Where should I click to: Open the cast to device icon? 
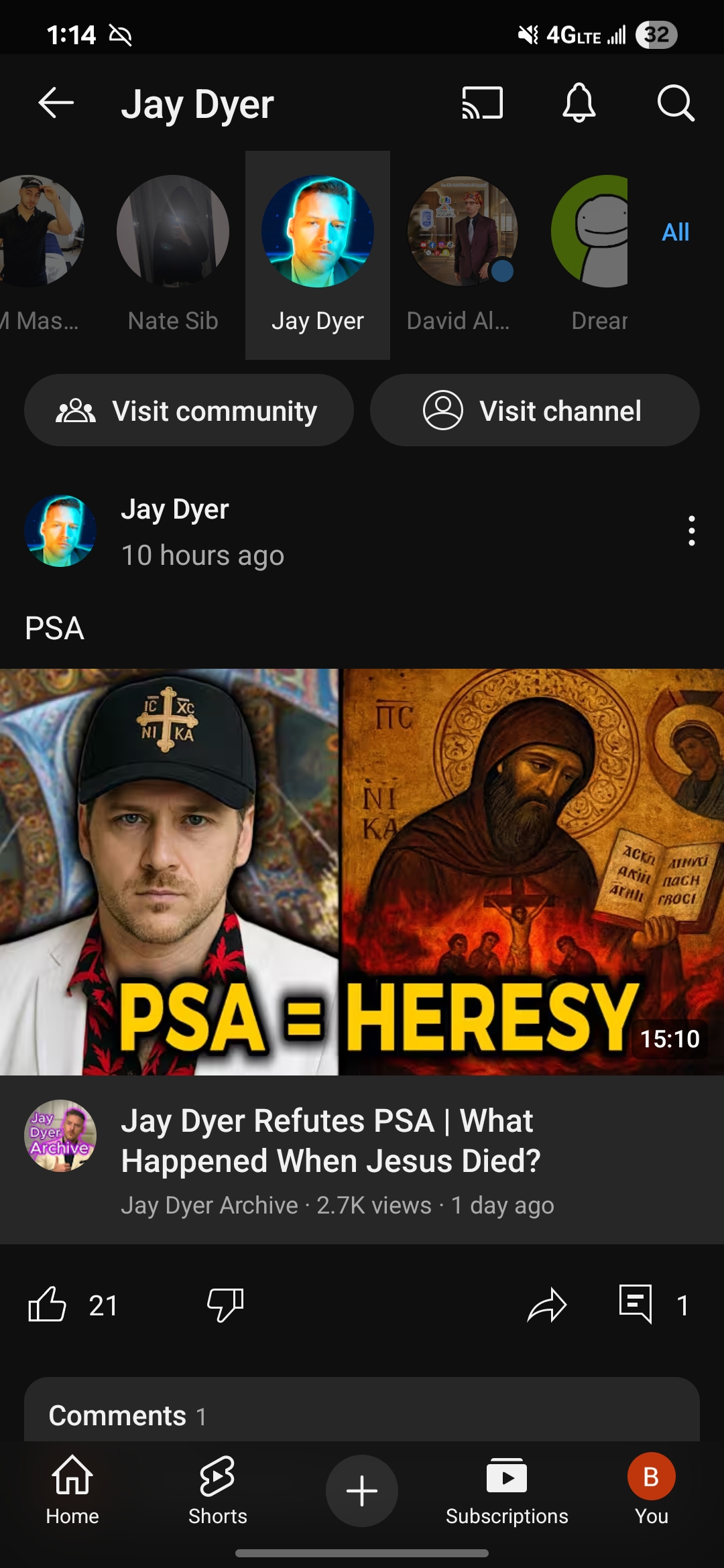[x=483, y=103]
